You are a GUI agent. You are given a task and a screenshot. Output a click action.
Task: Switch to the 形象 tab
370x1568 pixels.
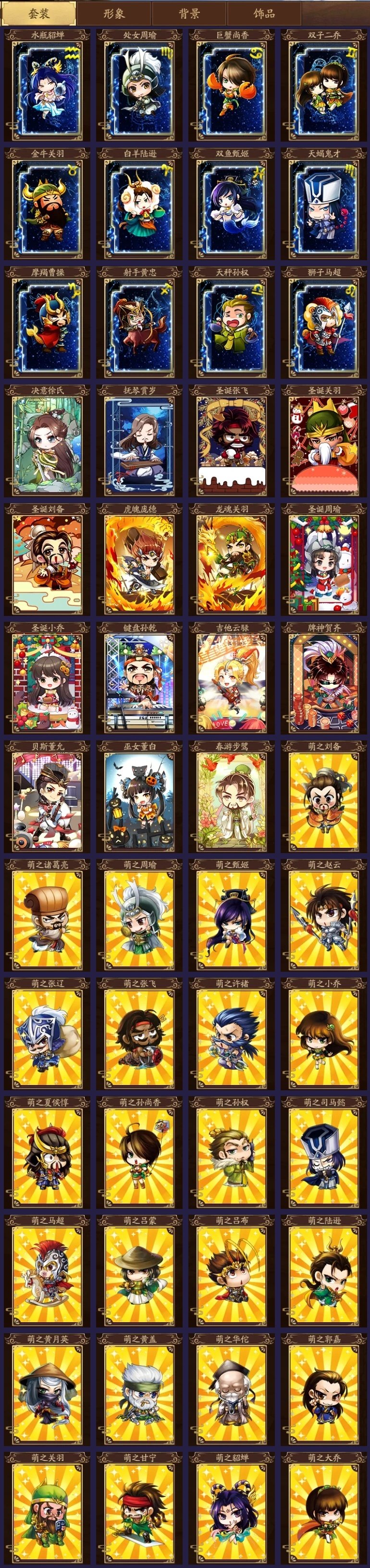(x=114, y=13)
